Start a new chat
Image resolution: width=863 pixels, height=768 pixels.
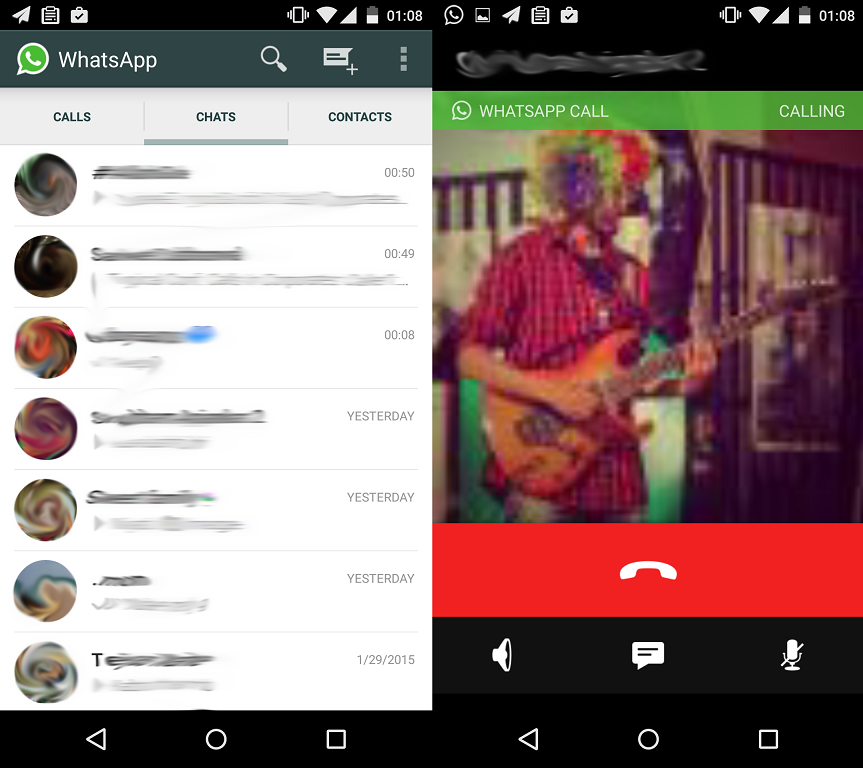[339, 60]
